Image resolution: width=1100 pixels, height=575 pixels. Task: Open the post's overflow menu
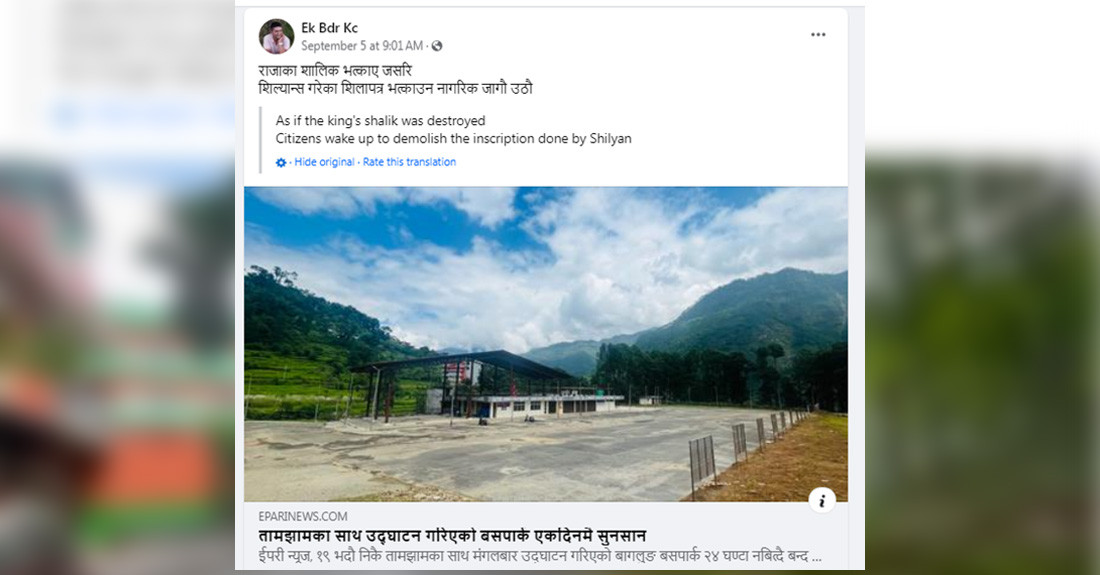coord(818,35)
